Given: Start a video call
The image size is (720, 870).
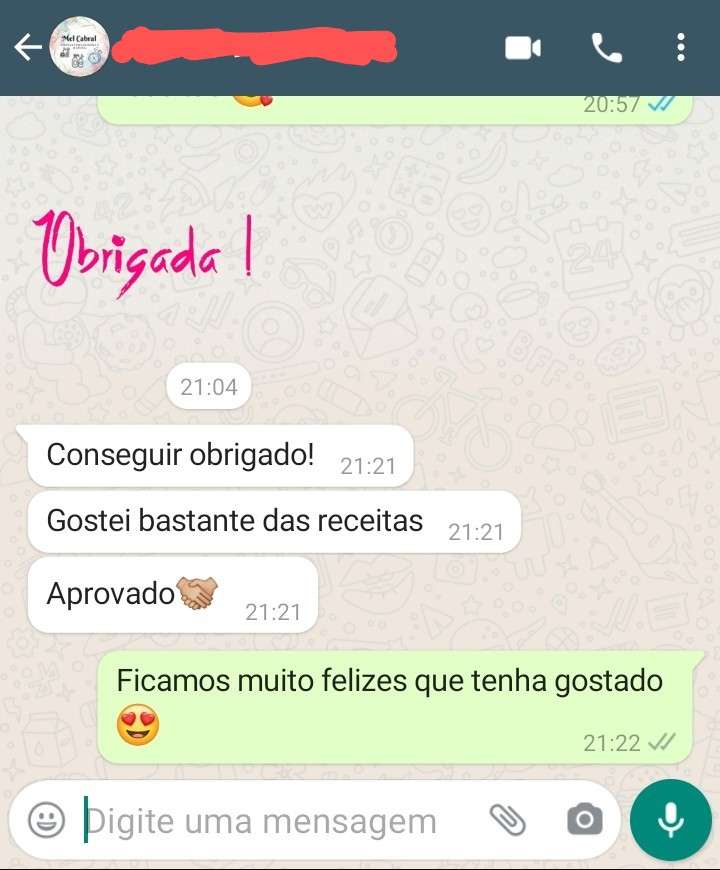Looking at the screenshot, I should [x=524, y=46].
